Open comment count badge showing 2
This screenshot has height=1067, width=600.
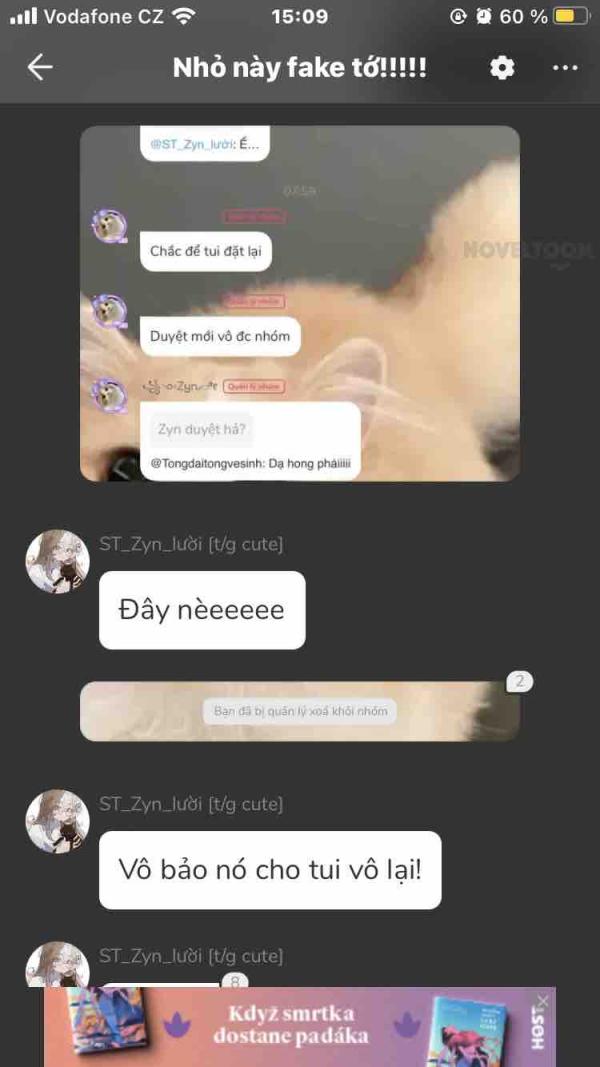(520, 682)
